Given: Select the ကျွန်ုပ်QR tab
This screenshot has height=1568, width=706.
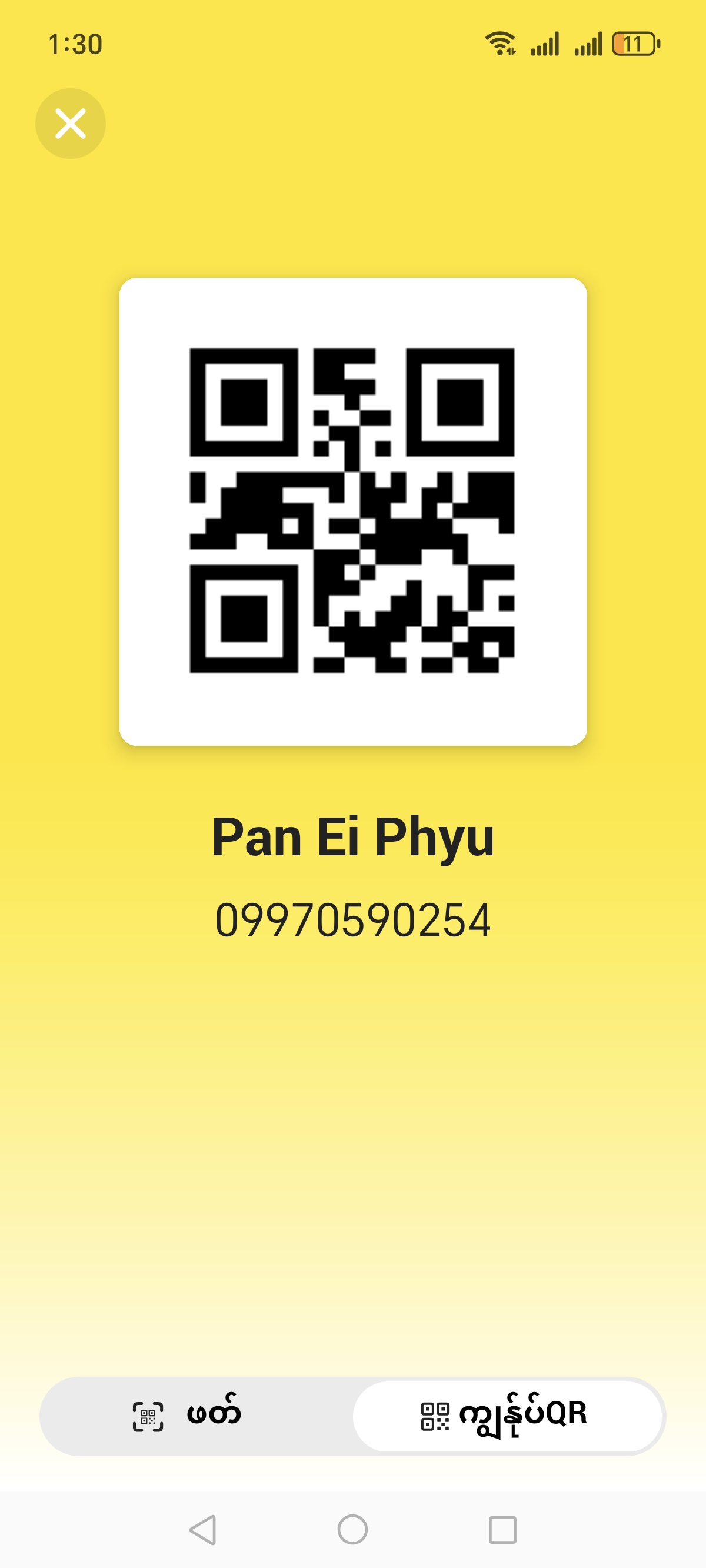Looking at the screenshot, I should coord(507,1416).
